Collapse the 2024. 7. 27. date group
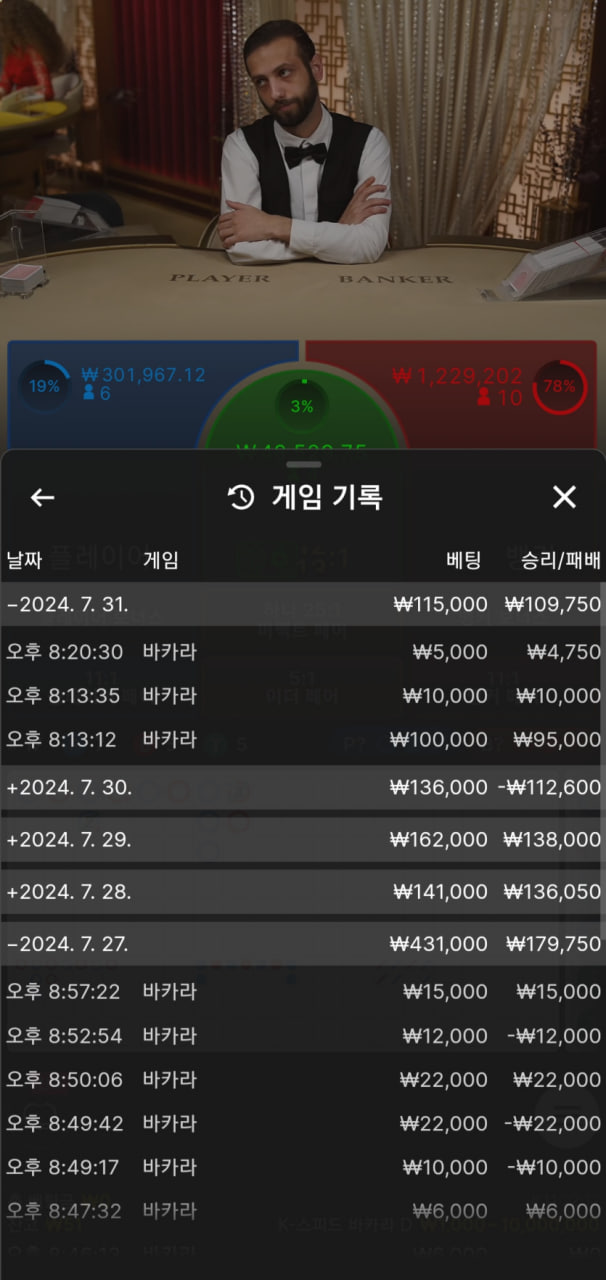The image size is (606, 1280). point(68,944)
